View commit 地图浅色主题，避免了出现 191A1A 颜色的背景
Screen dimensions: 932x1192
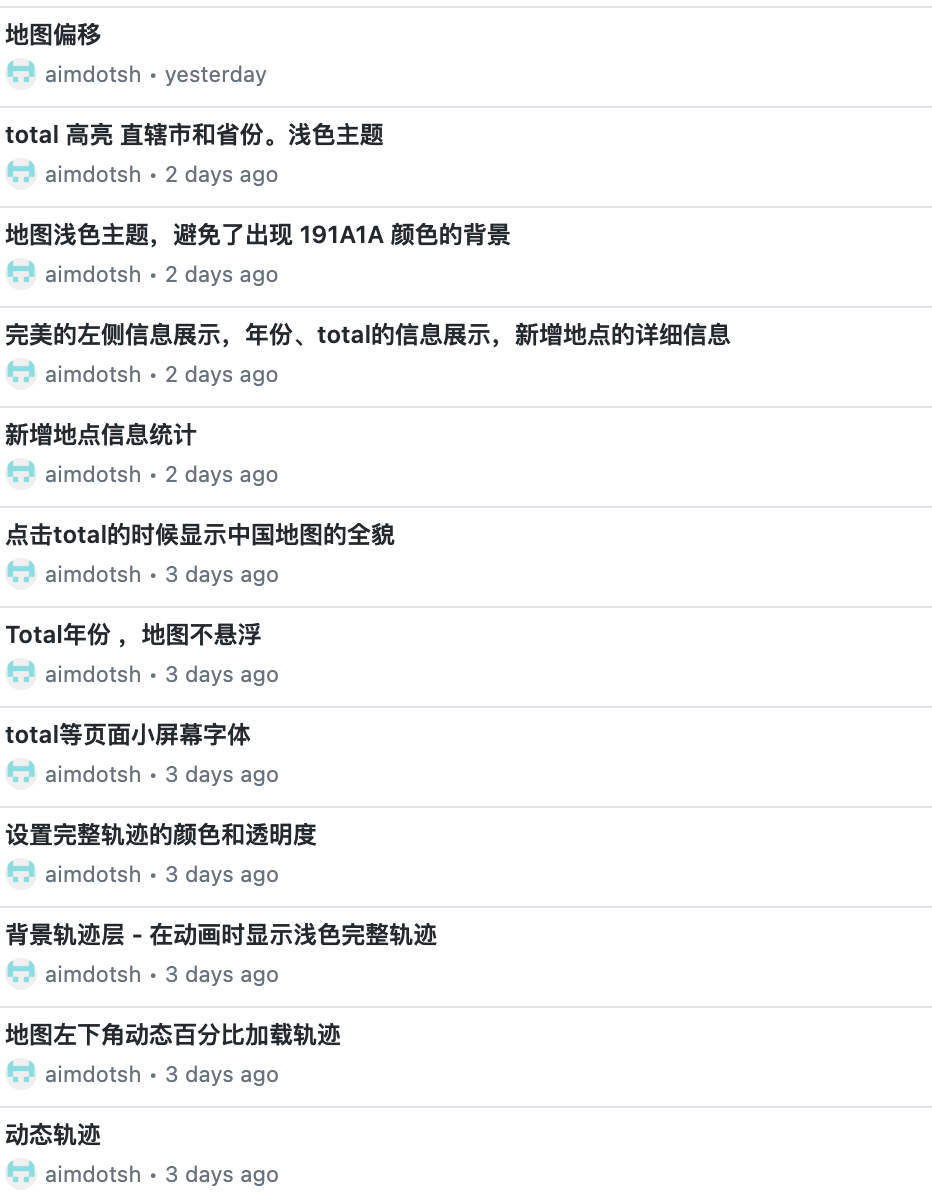257,235
